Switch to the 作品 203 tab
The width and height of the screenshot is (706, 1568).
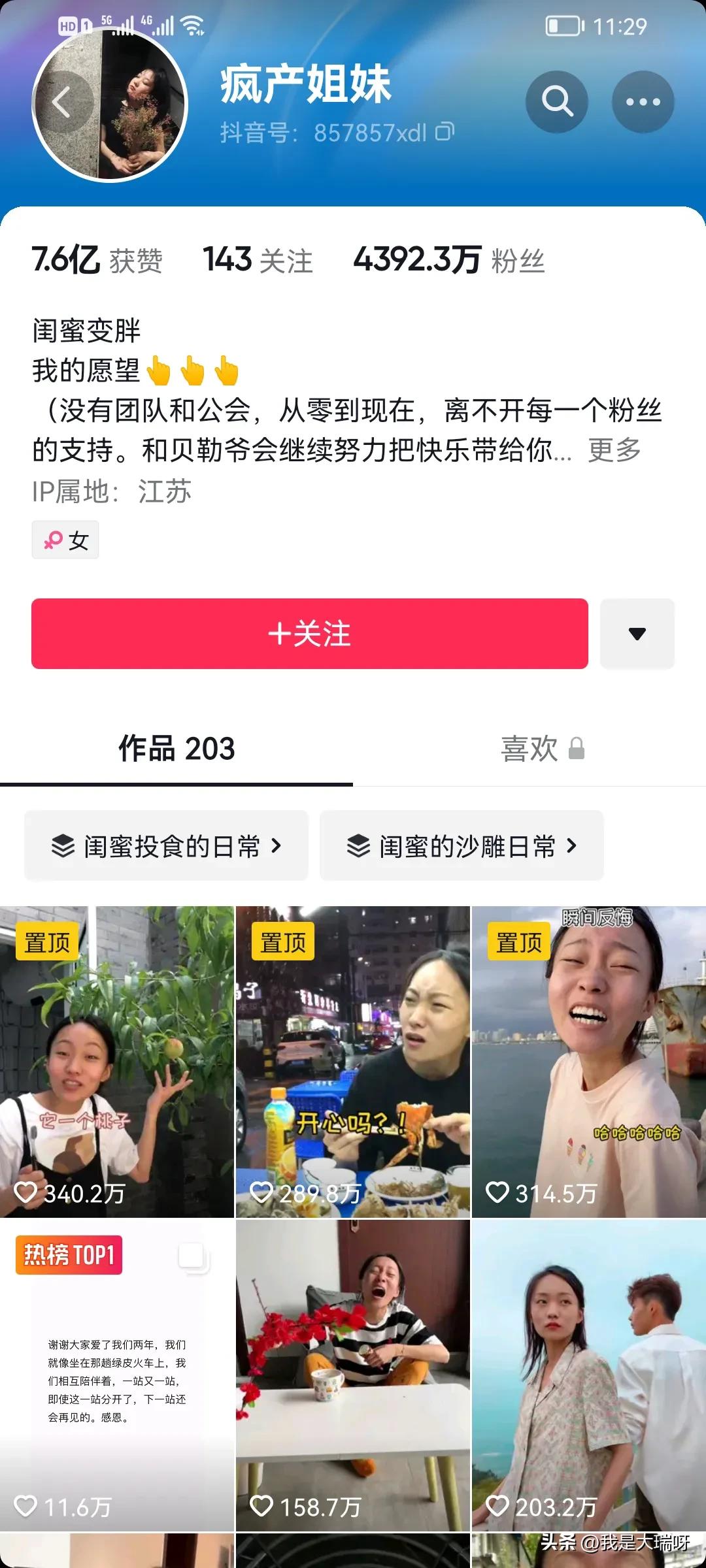click(176, 749)
